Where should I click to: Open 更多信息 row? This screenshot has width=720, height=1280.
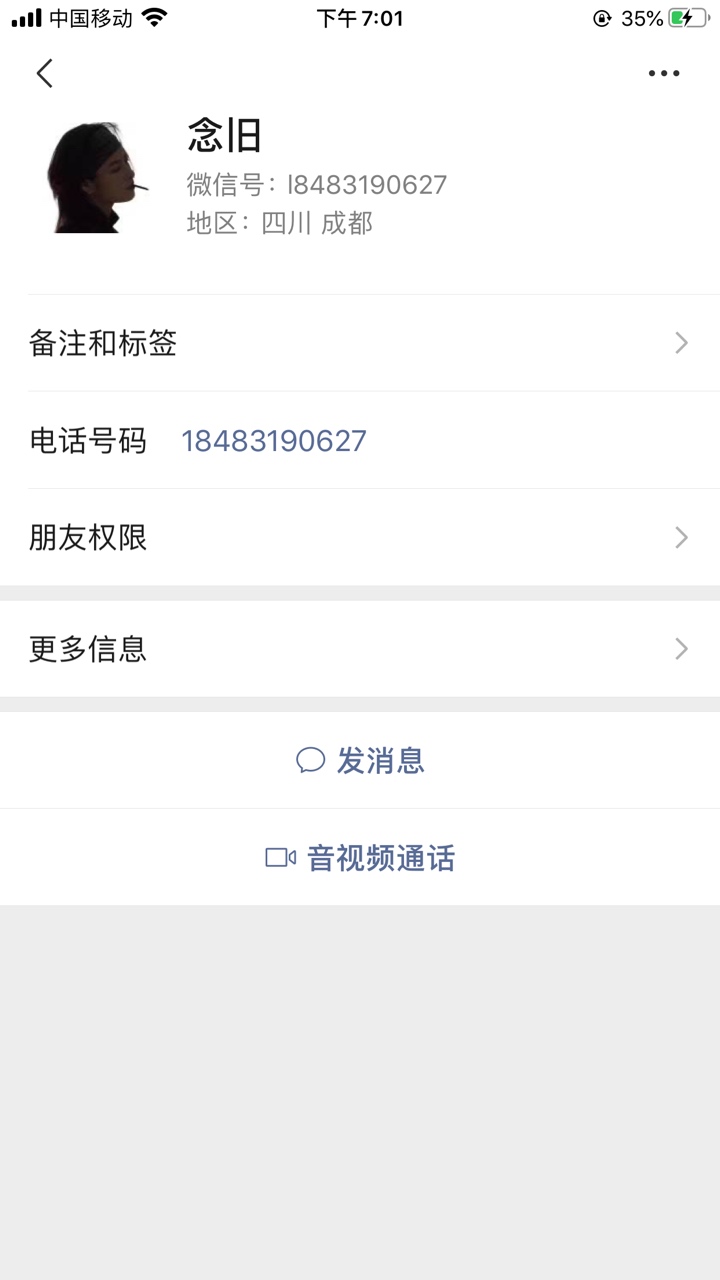[360, 649]
